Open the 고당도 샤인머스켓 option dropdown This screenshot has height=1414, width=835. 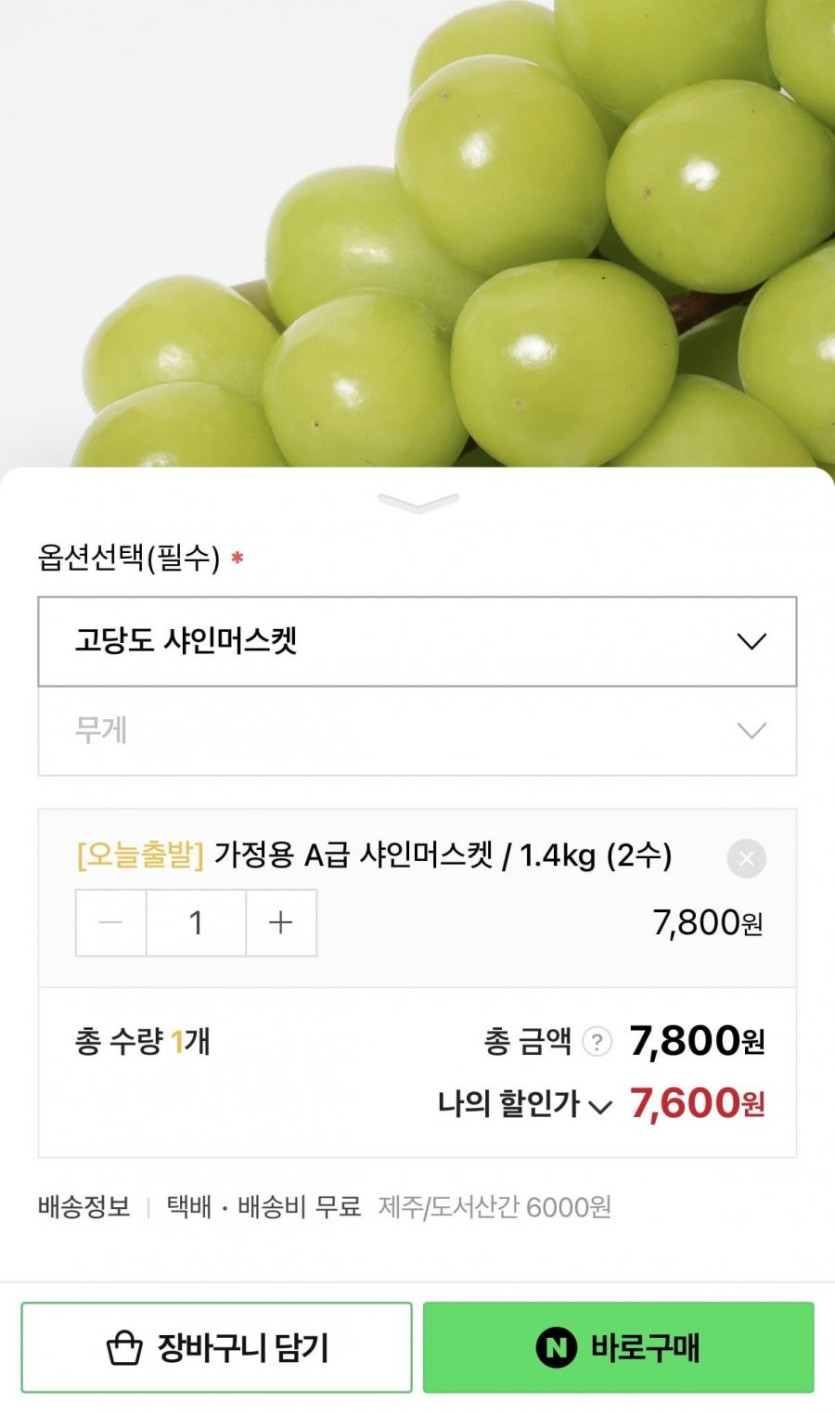417,641
